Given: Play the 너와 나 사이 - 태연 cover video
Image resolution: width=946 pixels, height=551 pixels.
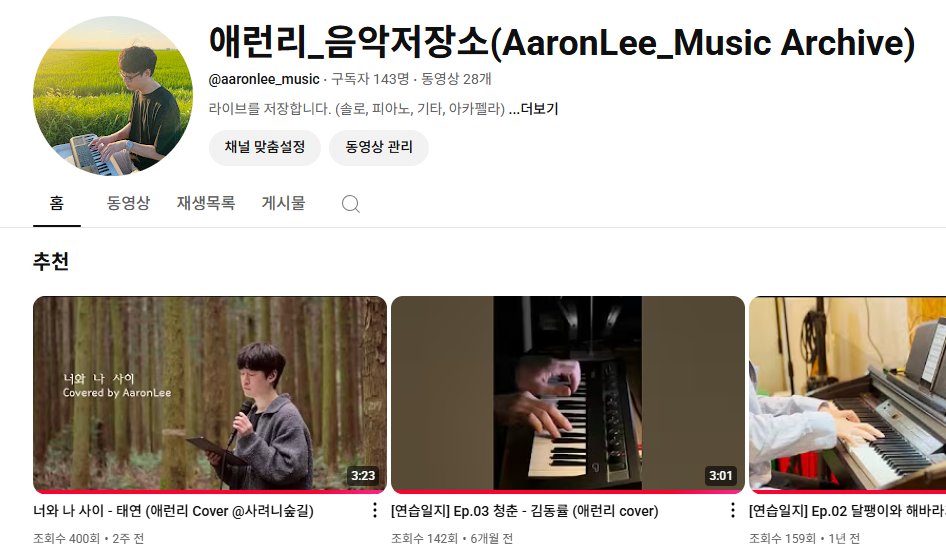Looking at the screenshot, I should point(210,394).
